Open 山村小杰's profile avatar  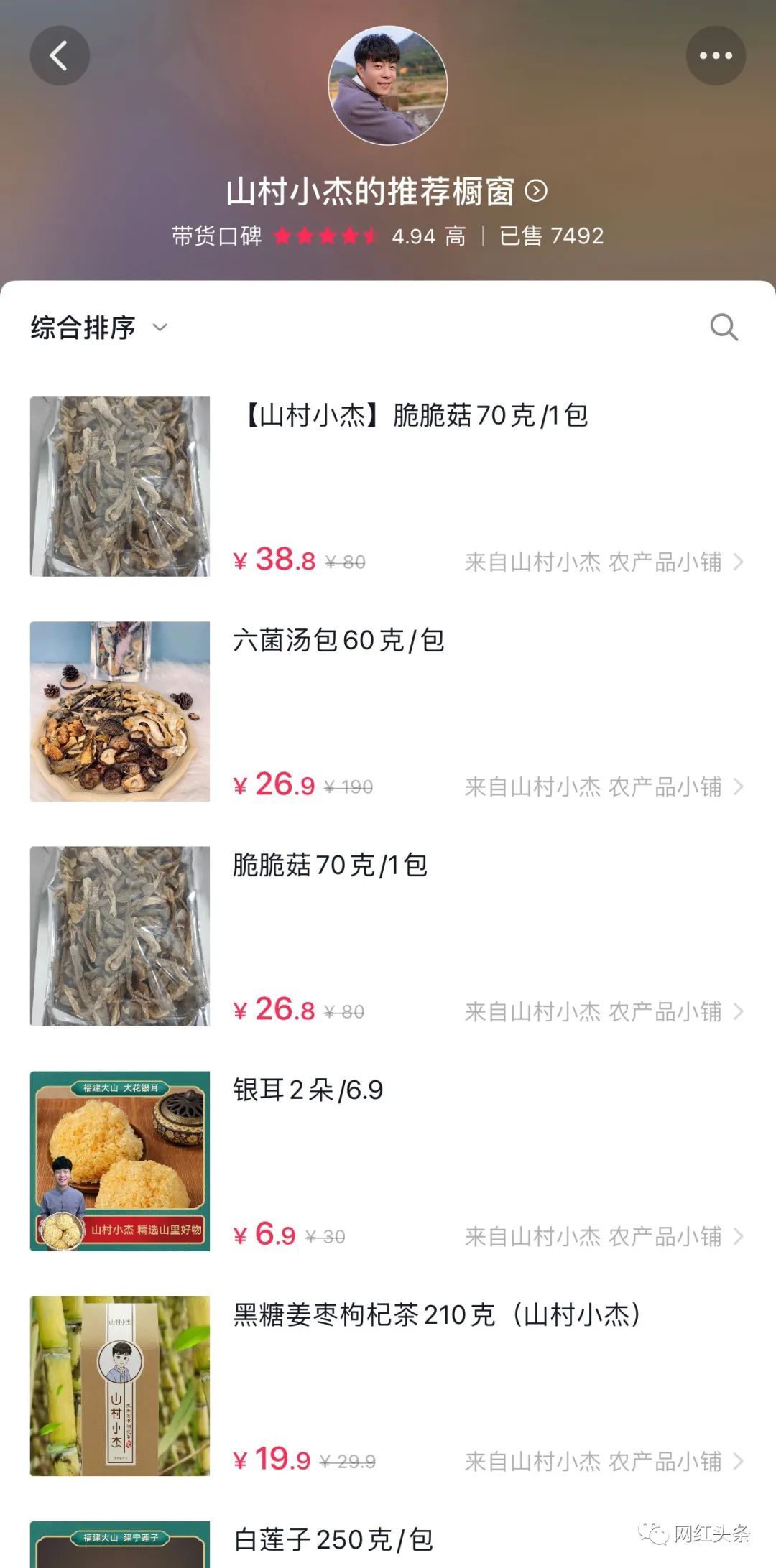(388, 85)
